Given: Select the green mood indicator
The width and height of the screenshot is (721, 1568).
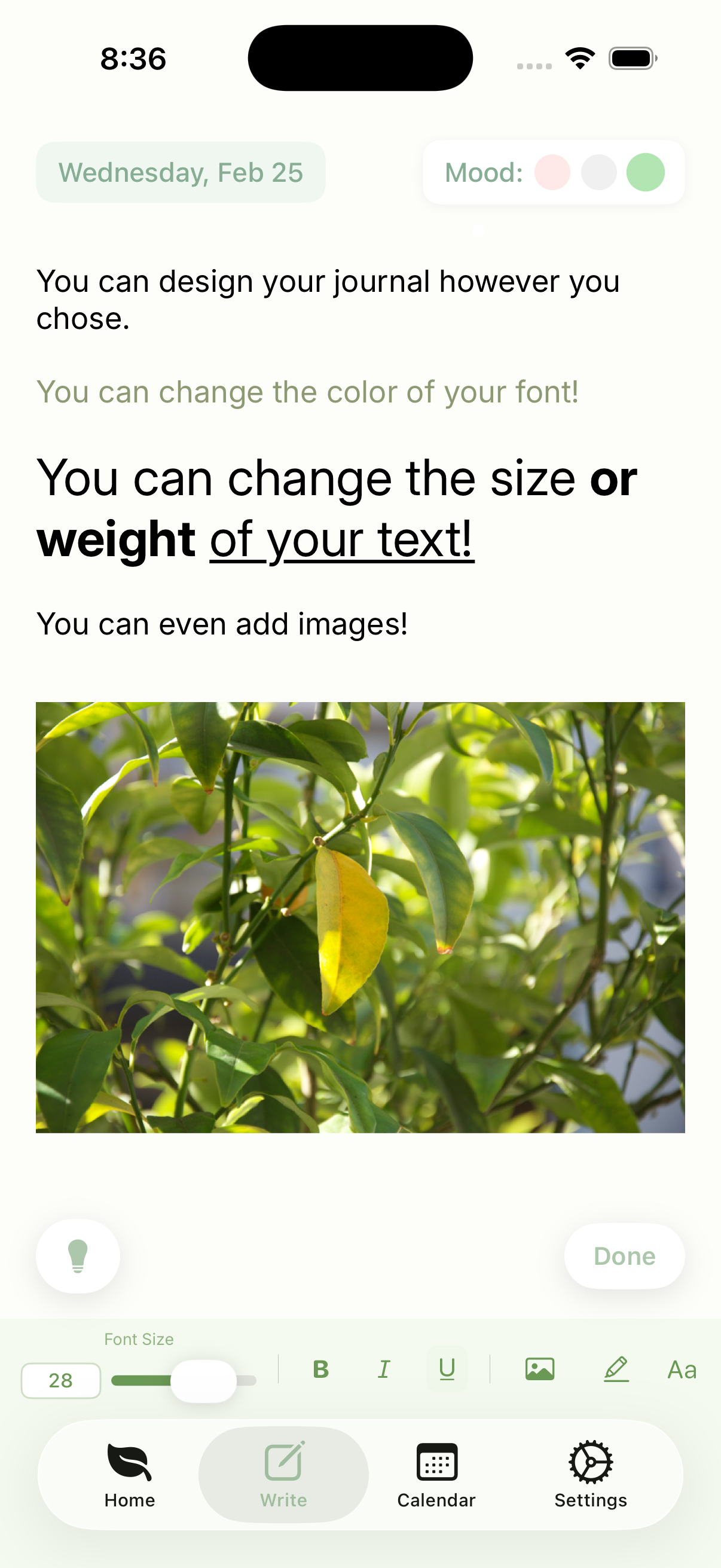Looking at the screenshot, I should click(x=646, y=172).
